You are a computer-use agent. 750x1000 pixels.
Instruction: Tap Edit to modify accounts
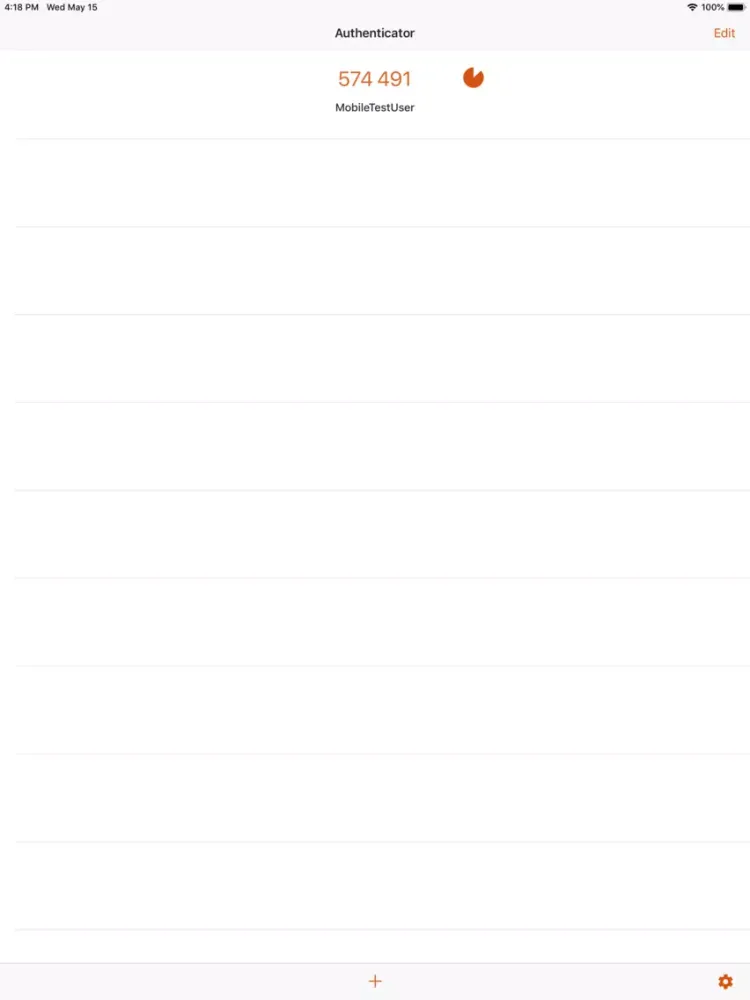[724, 33]
